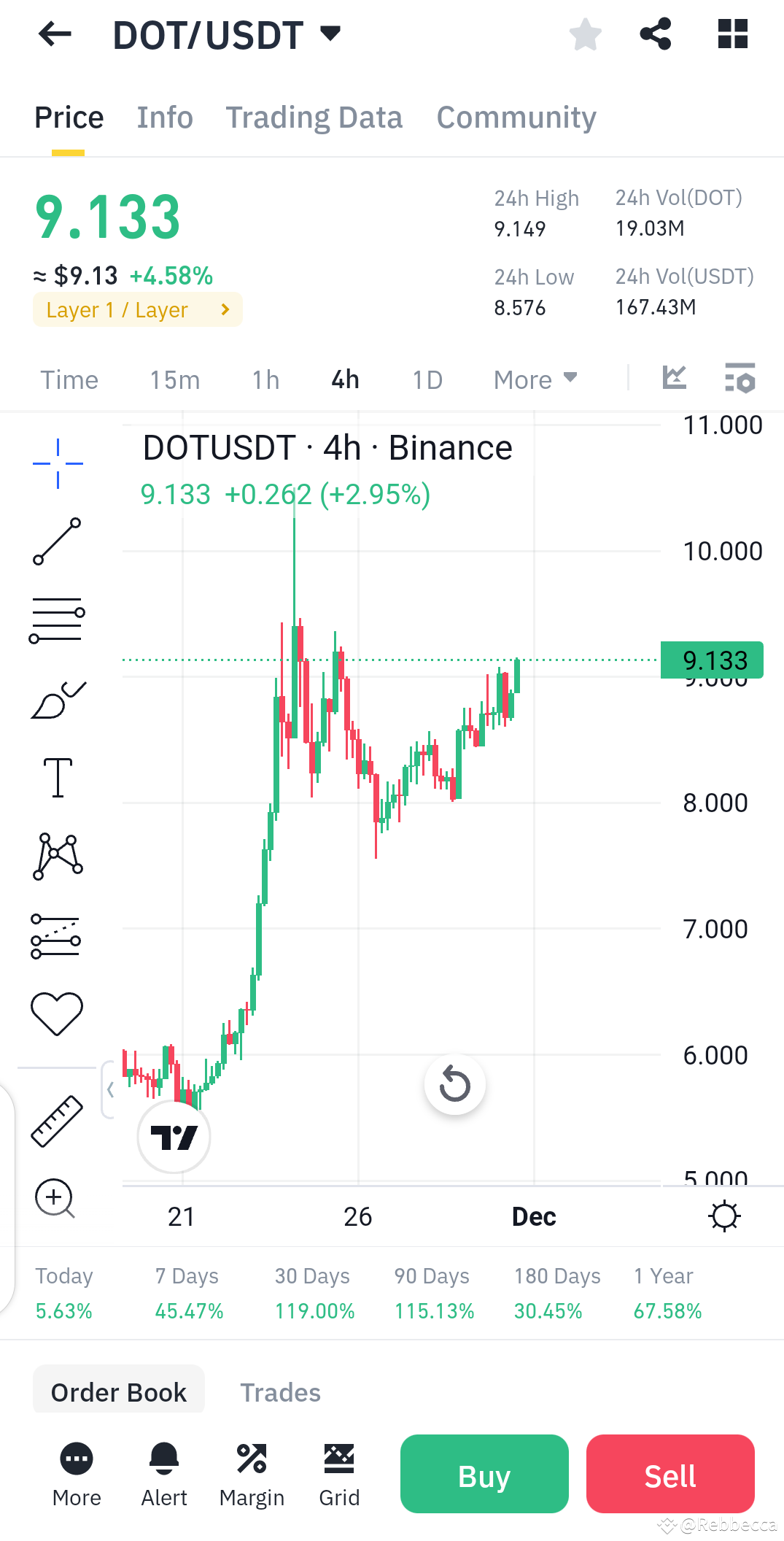Image resolution: width=784 pixels, height=1541 pixels.
Task: Expand the Layer 1 / Layer tag
Action: pos(137,309)
